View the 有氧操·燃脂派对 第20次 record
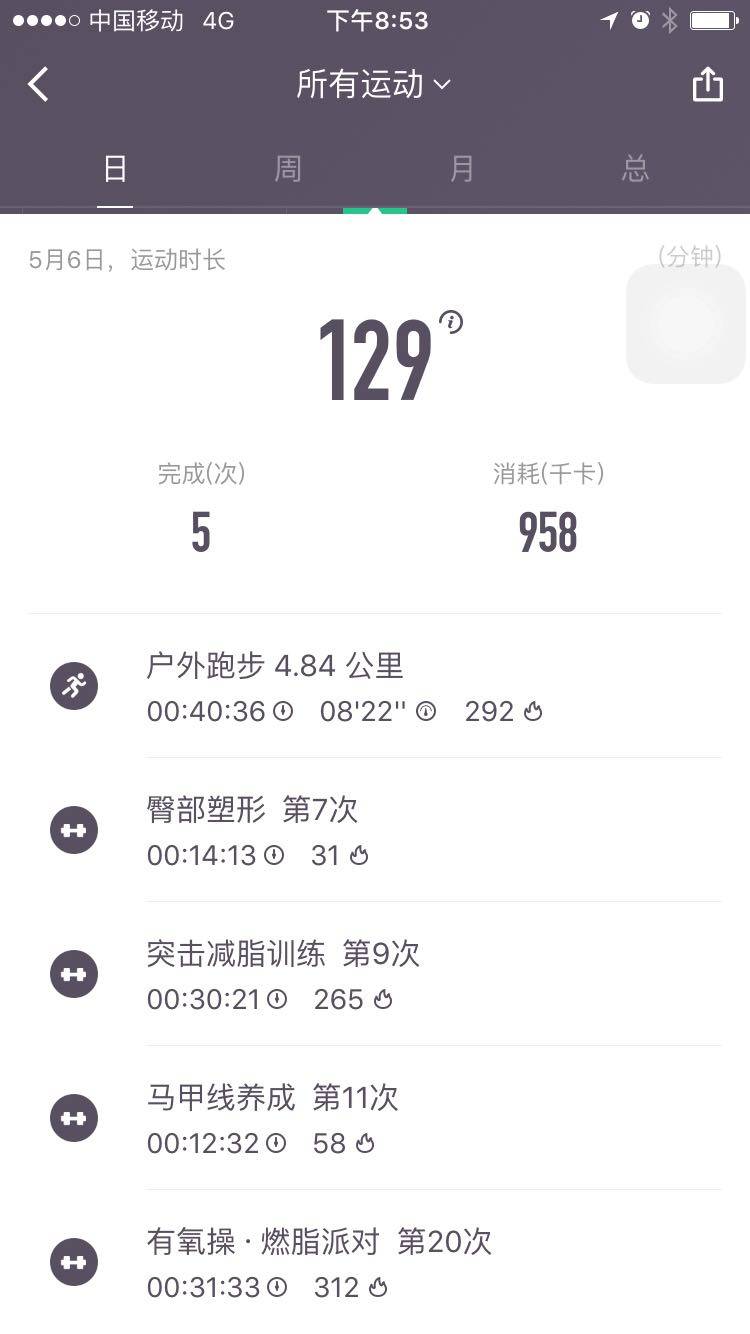The height and width of the screenshot is (1334, 750). tap(380, 1263)
